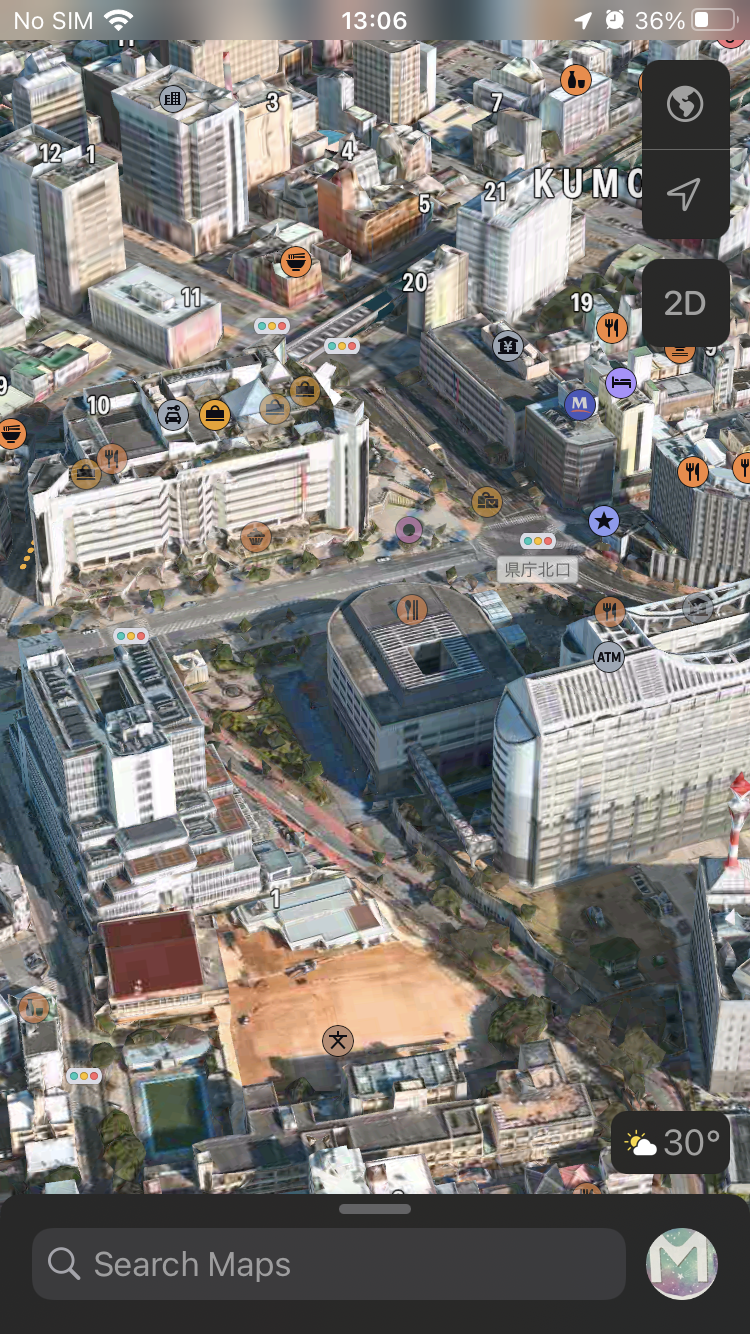Select the 県庁北口 intersection label
The width and height of the screenshot is (750, 1334).
tap(538, 570)
